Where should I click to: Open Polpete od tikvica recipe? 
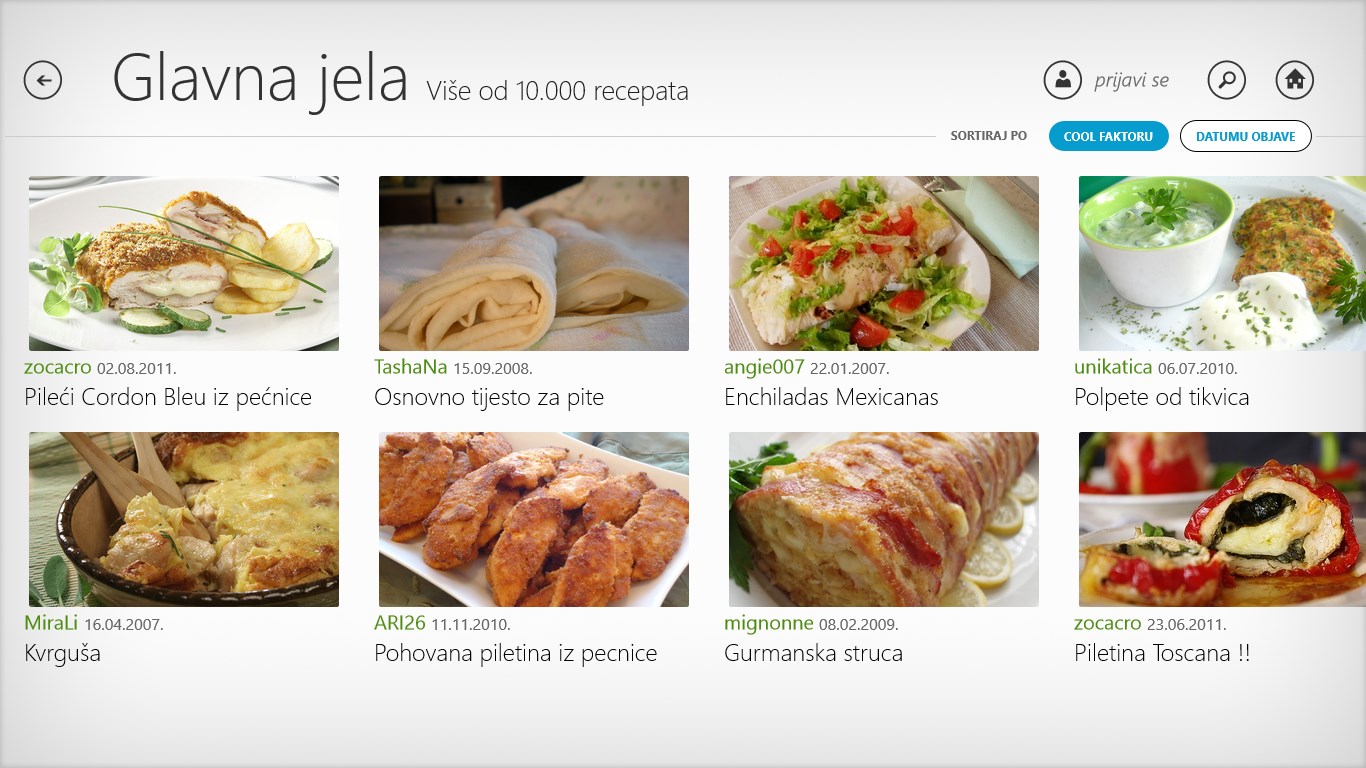[x=1222, y=264]
